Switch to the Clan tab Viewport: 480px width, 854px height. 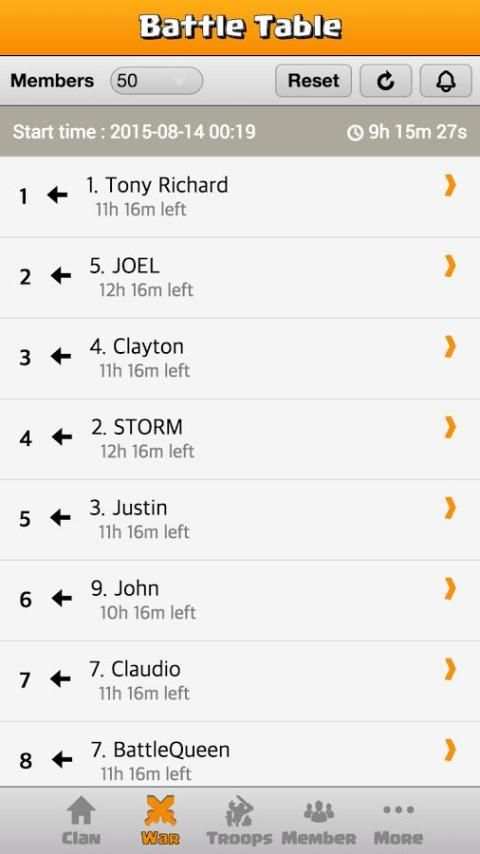81,820
